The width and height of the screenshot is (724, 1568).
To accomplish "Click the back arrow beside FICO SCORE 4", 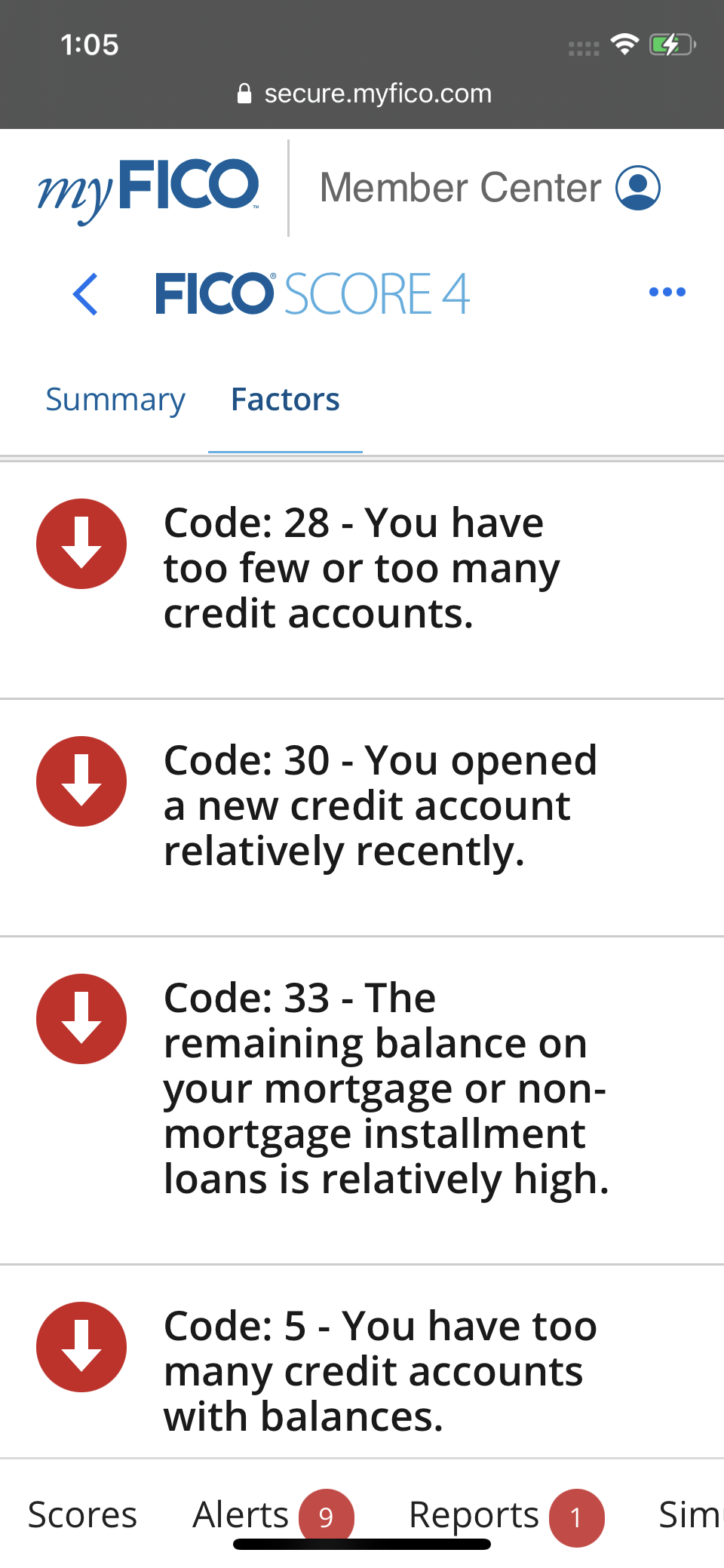I will tap(85, 294).
